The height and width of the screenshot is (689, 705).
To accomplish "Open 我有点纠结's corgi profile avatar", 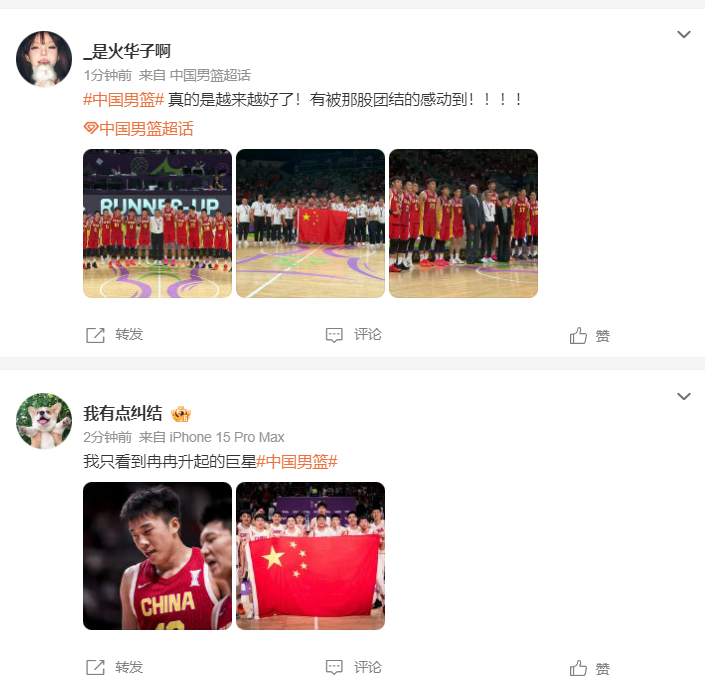I will [x=44, y=421].
